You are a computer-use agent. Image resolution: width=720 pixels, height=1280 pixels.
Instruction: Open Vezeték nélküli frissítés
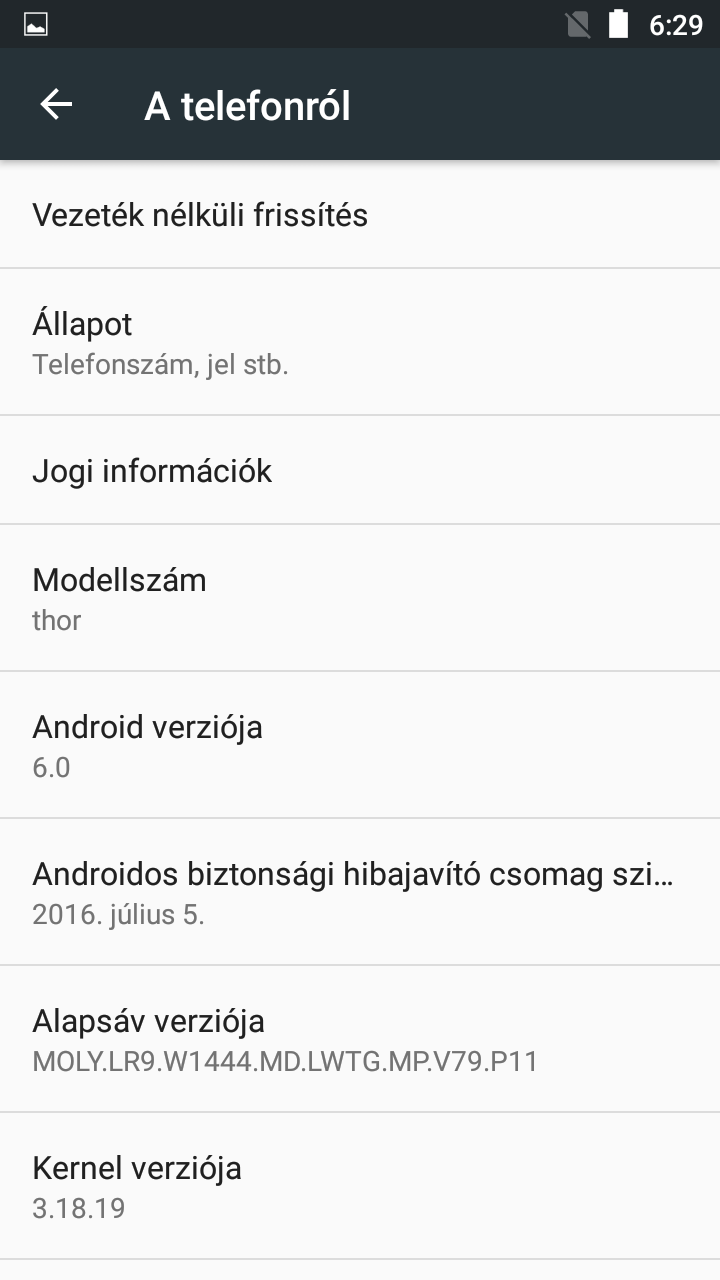[x=360, y=215]
